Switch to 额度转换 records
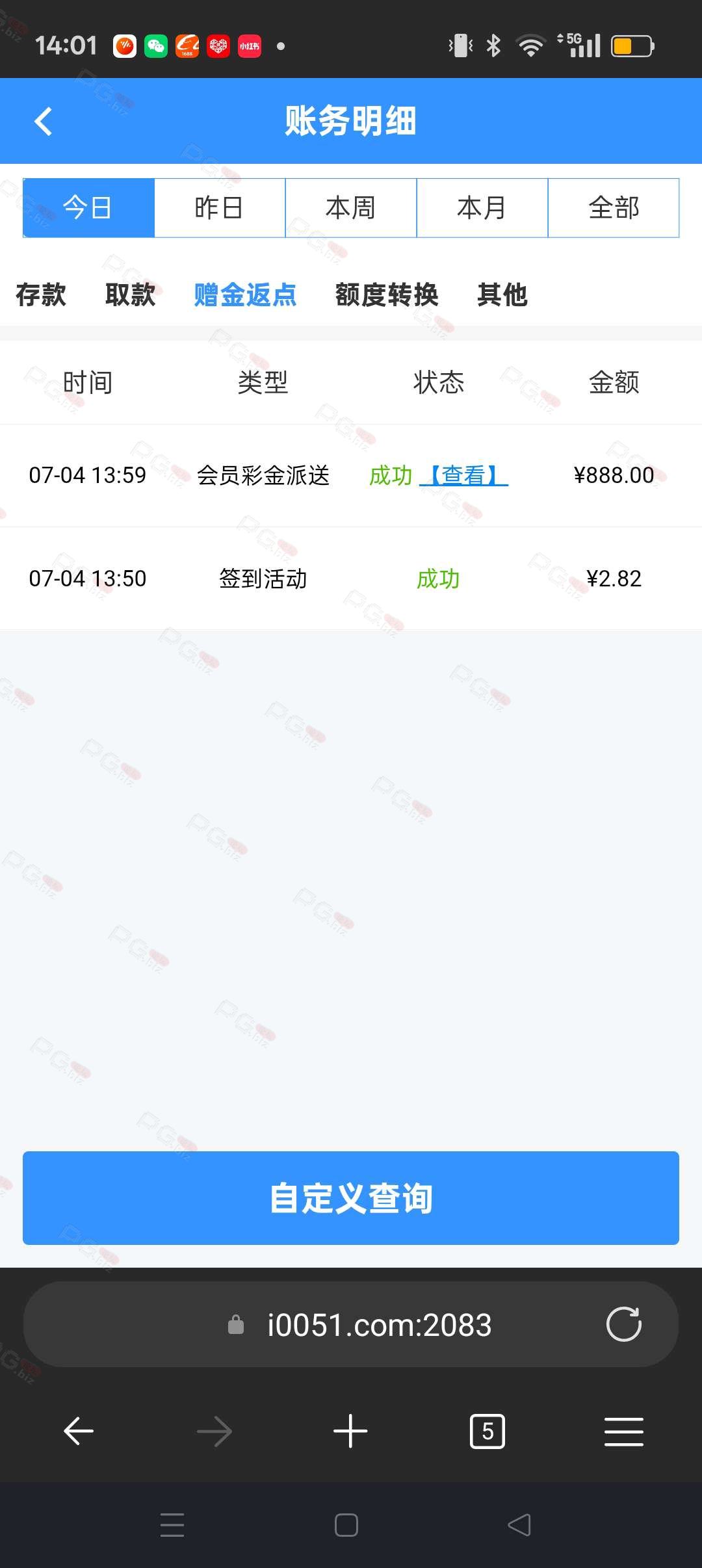702x1568 pixels. [x=387, y=295]
